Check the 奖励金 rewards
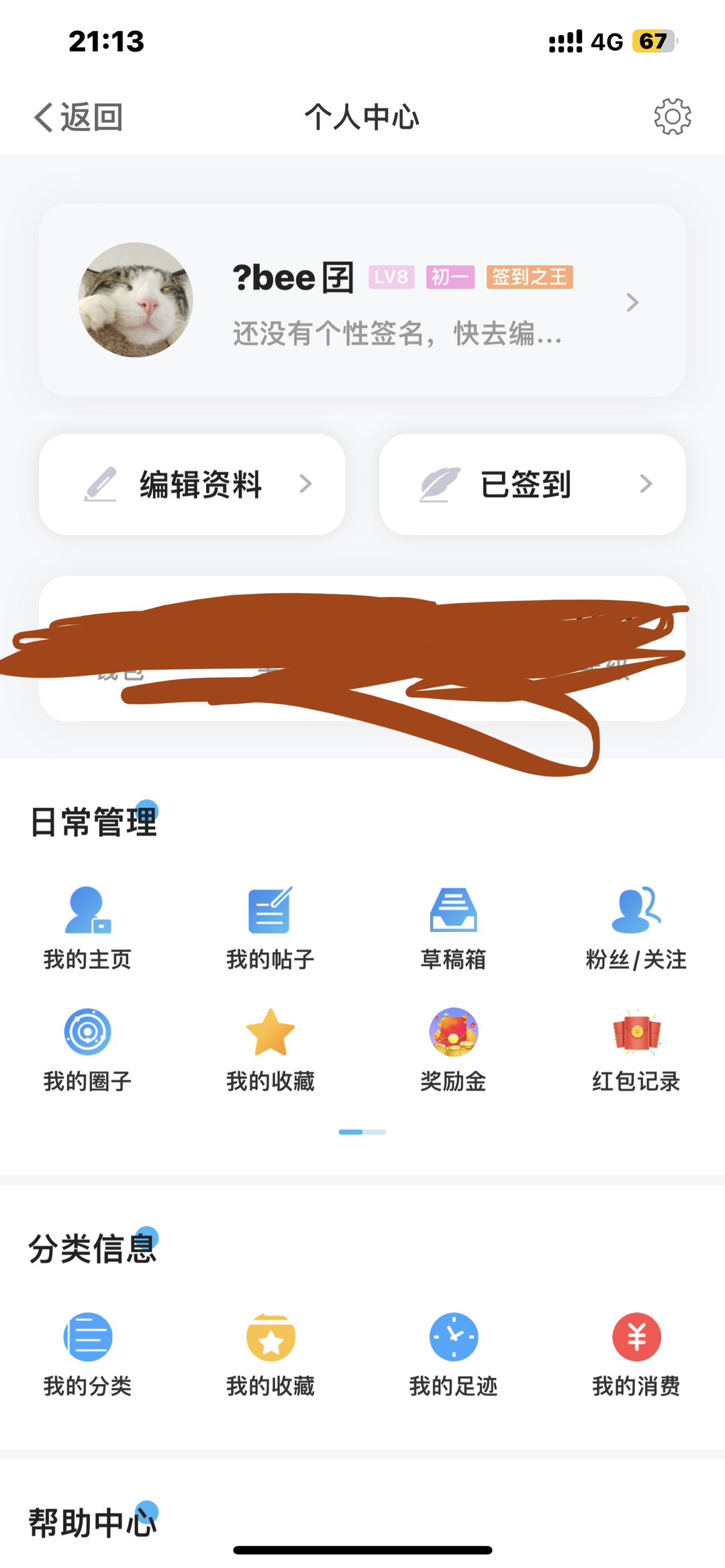725x1568 pixels. click(x=453, y=1049)
